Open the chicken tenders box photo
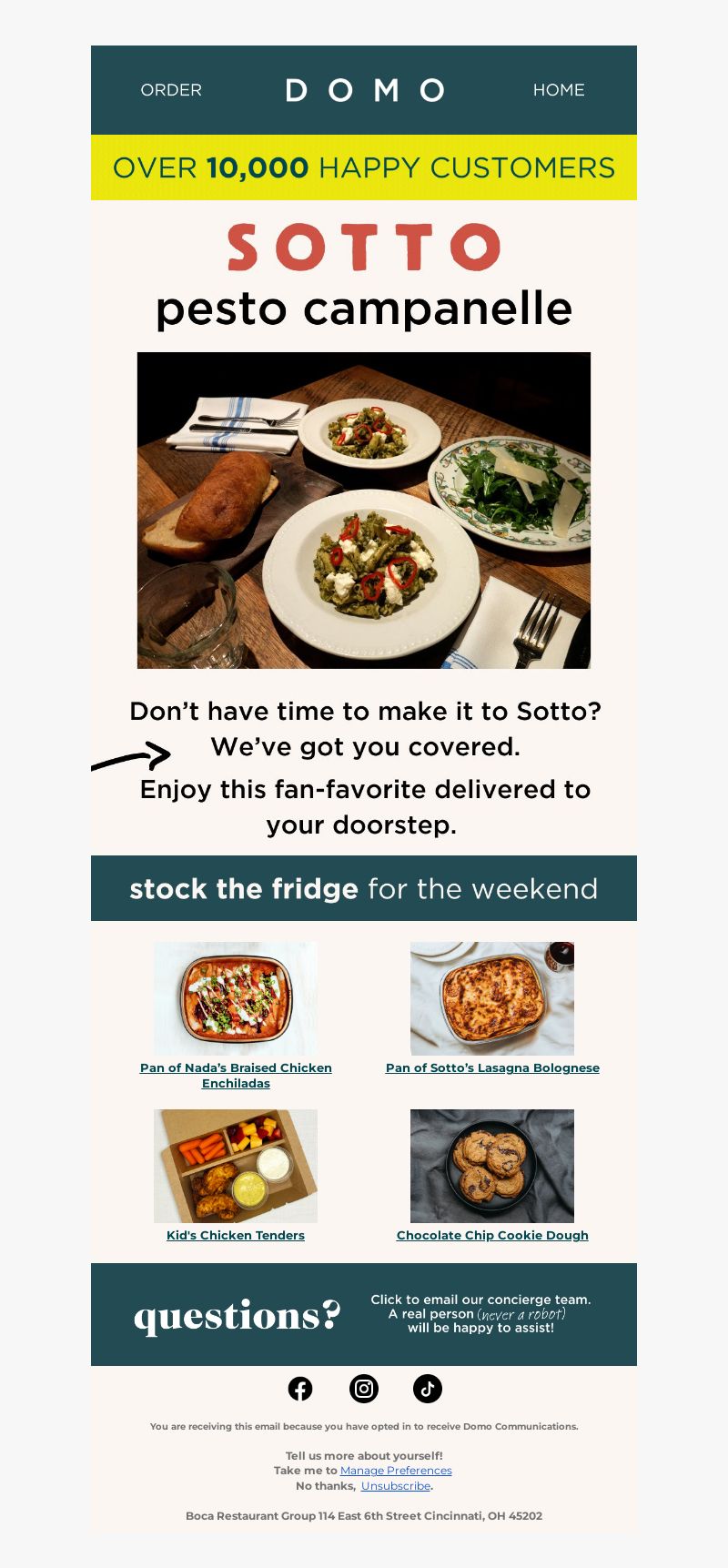This screenshot has width=728, height=1568. coord(236,1166)
